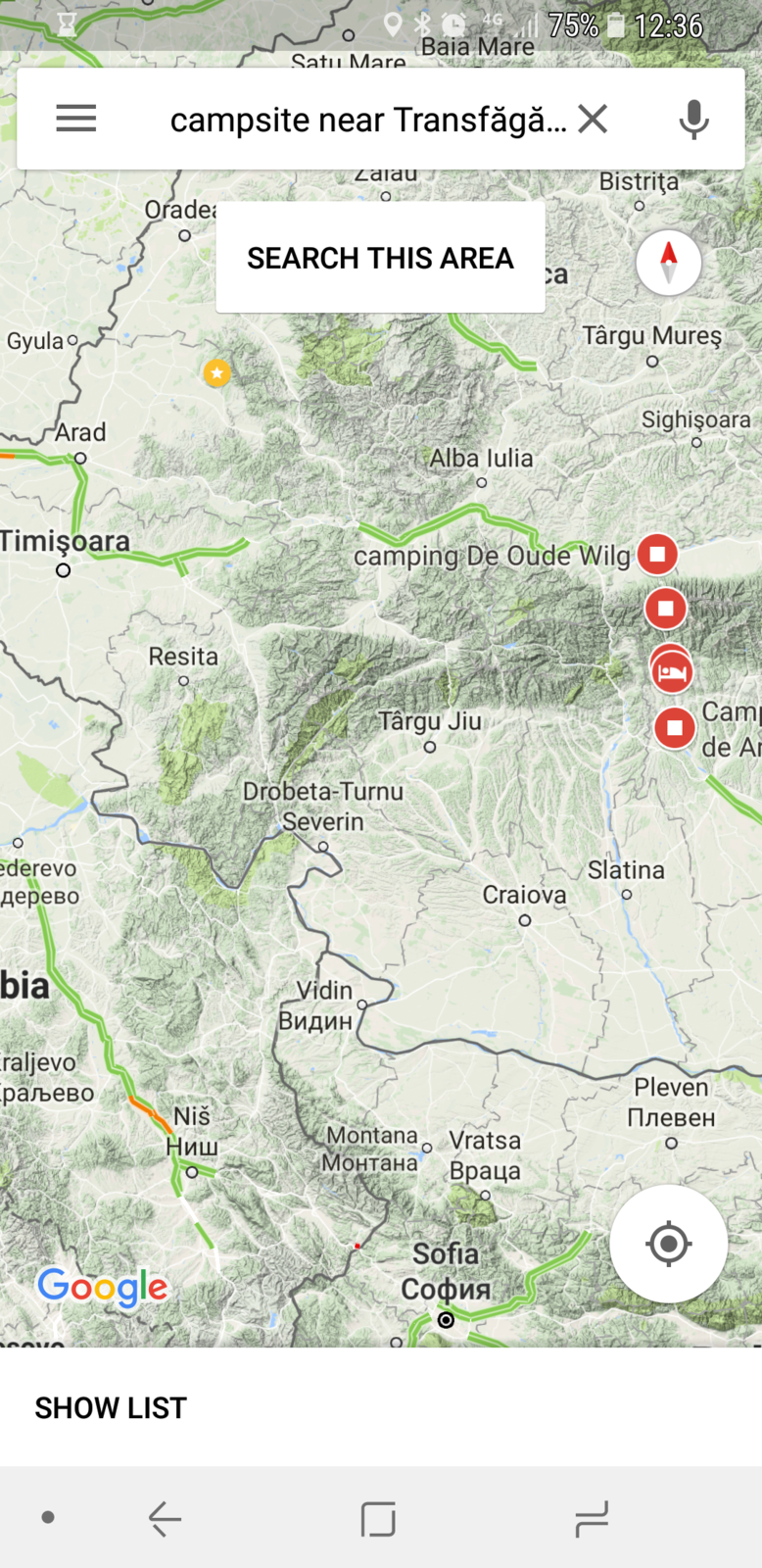Screen dimensions: 762x1568
Task: Go back using the system back button
Action: click(x=165, y=1519)
